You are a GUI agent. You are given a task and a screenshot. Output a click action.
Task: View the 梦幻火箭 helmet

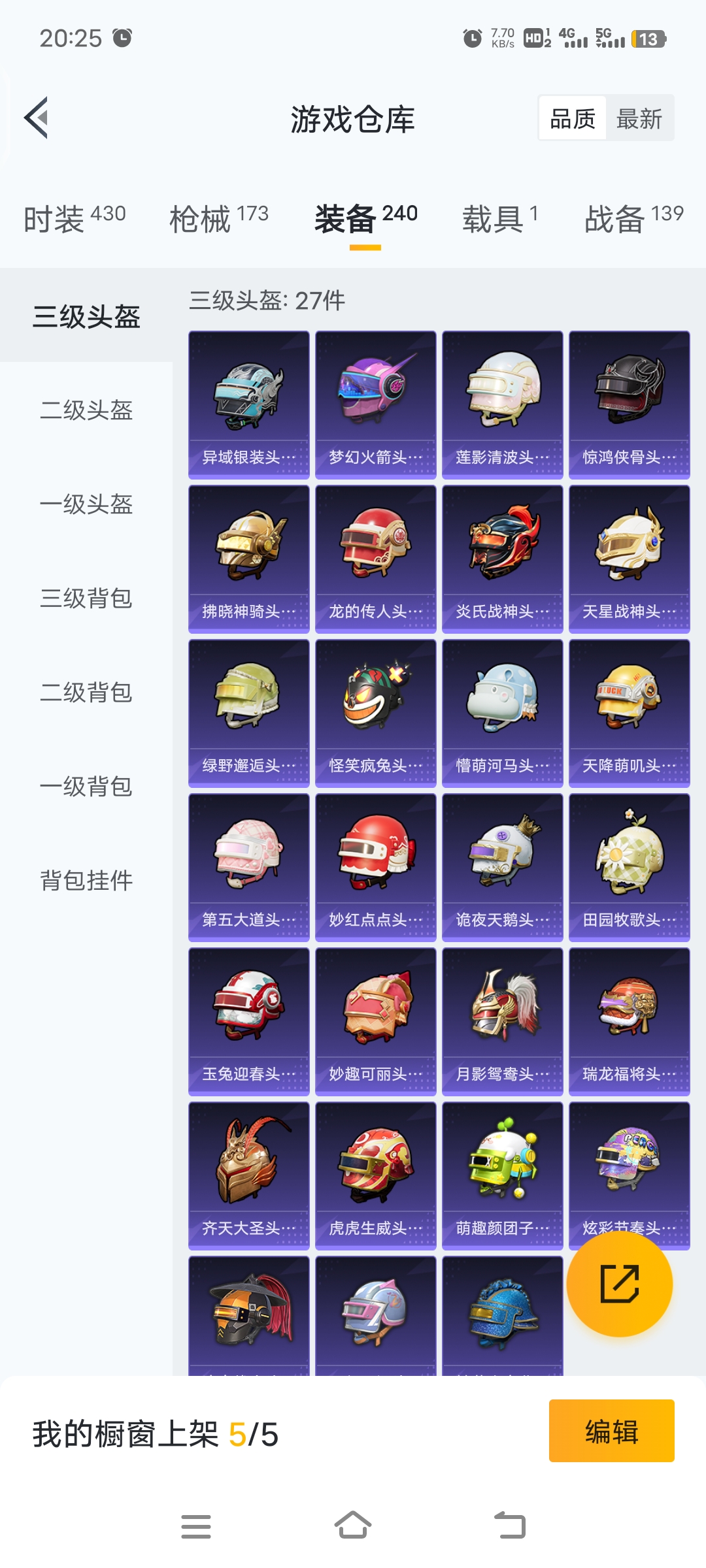pyautogui.click(x=375, y=405)
